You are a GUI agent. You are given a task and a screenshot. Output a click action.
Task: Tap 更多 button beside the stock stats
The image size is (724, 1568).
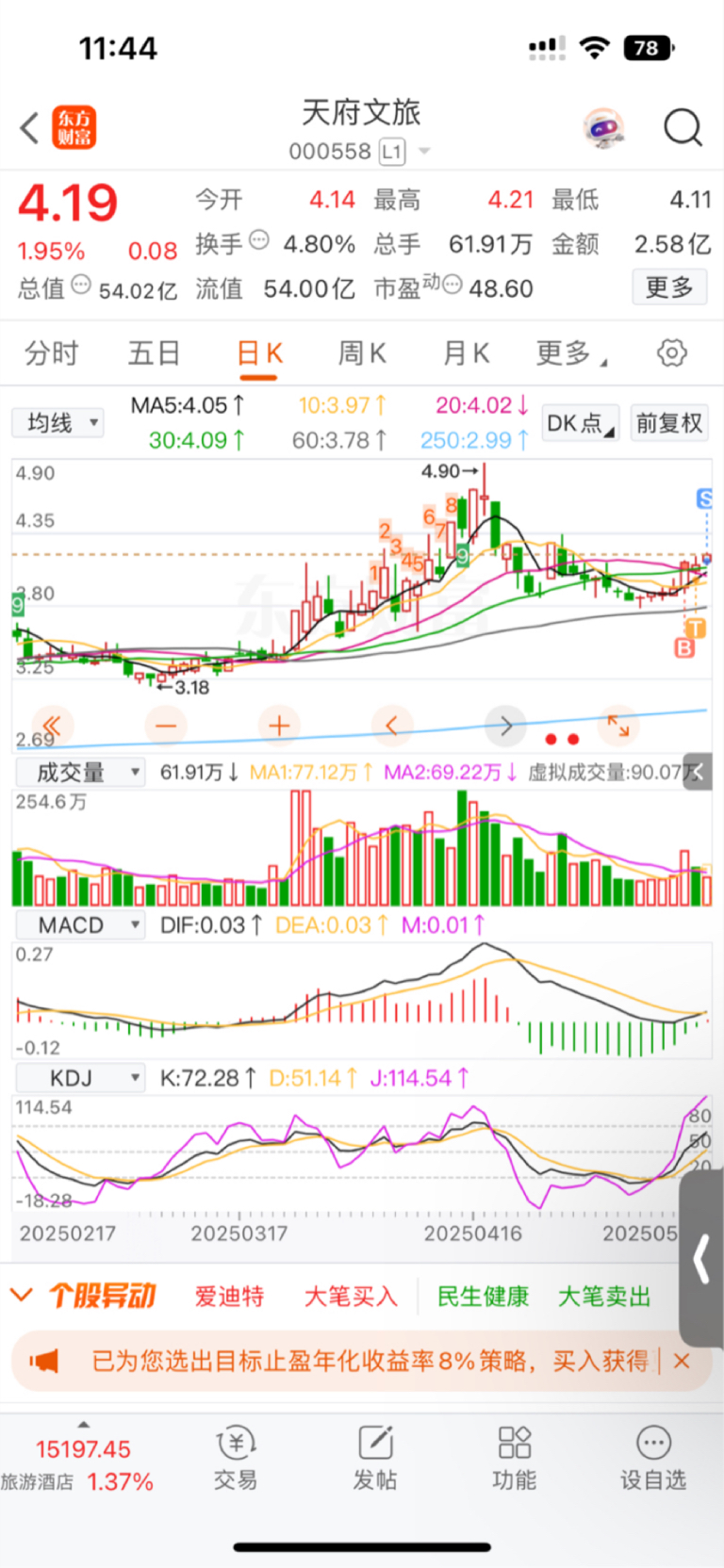click(x=669, y=286)
